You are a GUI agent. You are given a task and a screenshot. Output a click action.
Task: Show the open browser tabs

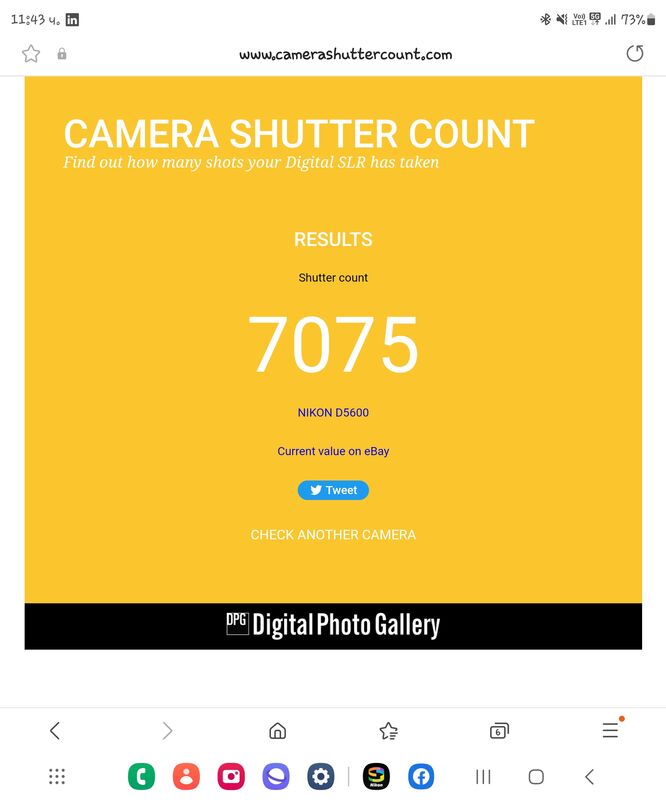(x=499, y=731)
